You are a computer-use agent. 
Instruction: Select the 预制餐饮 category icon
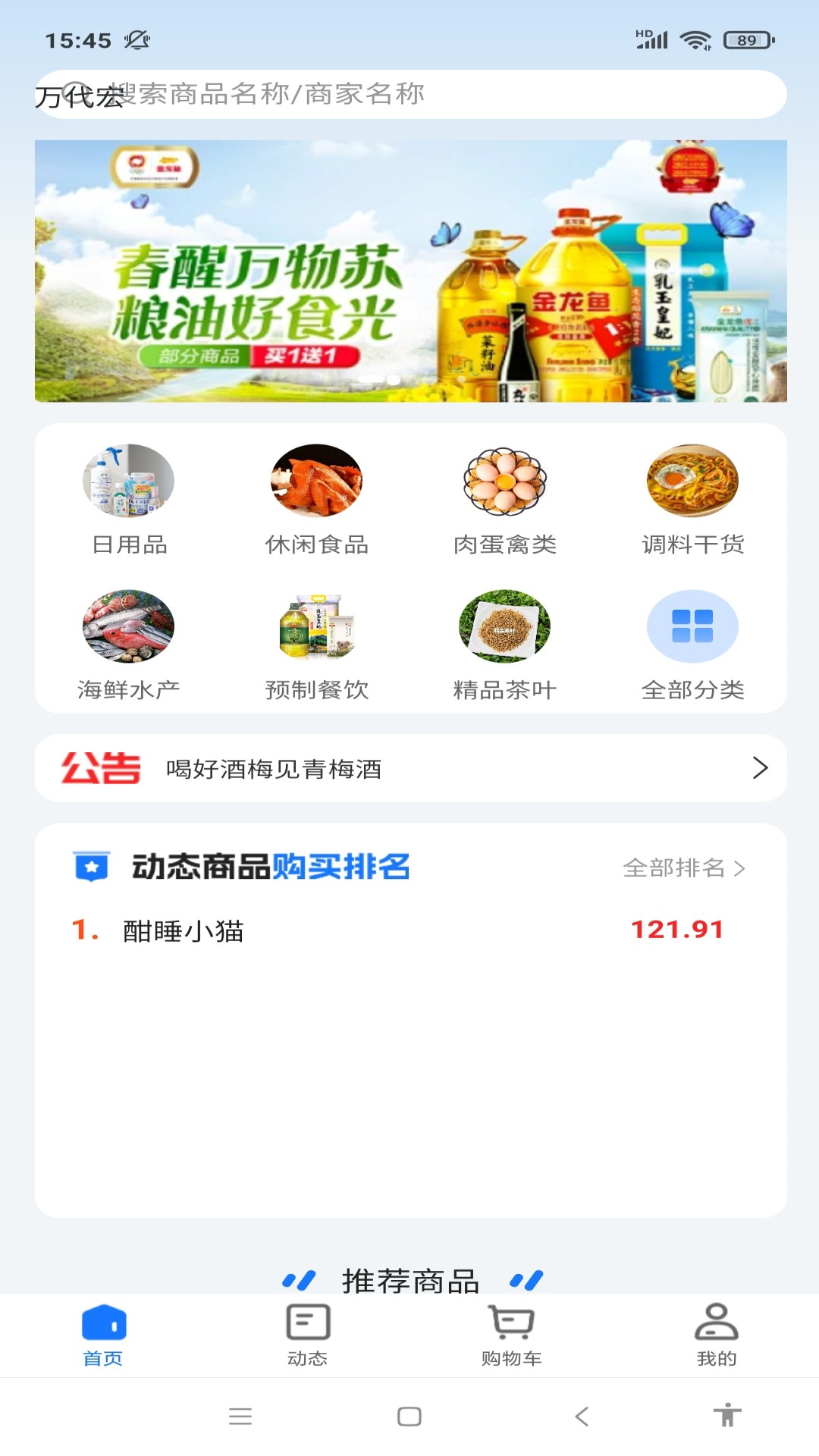[x=316, y=627]
